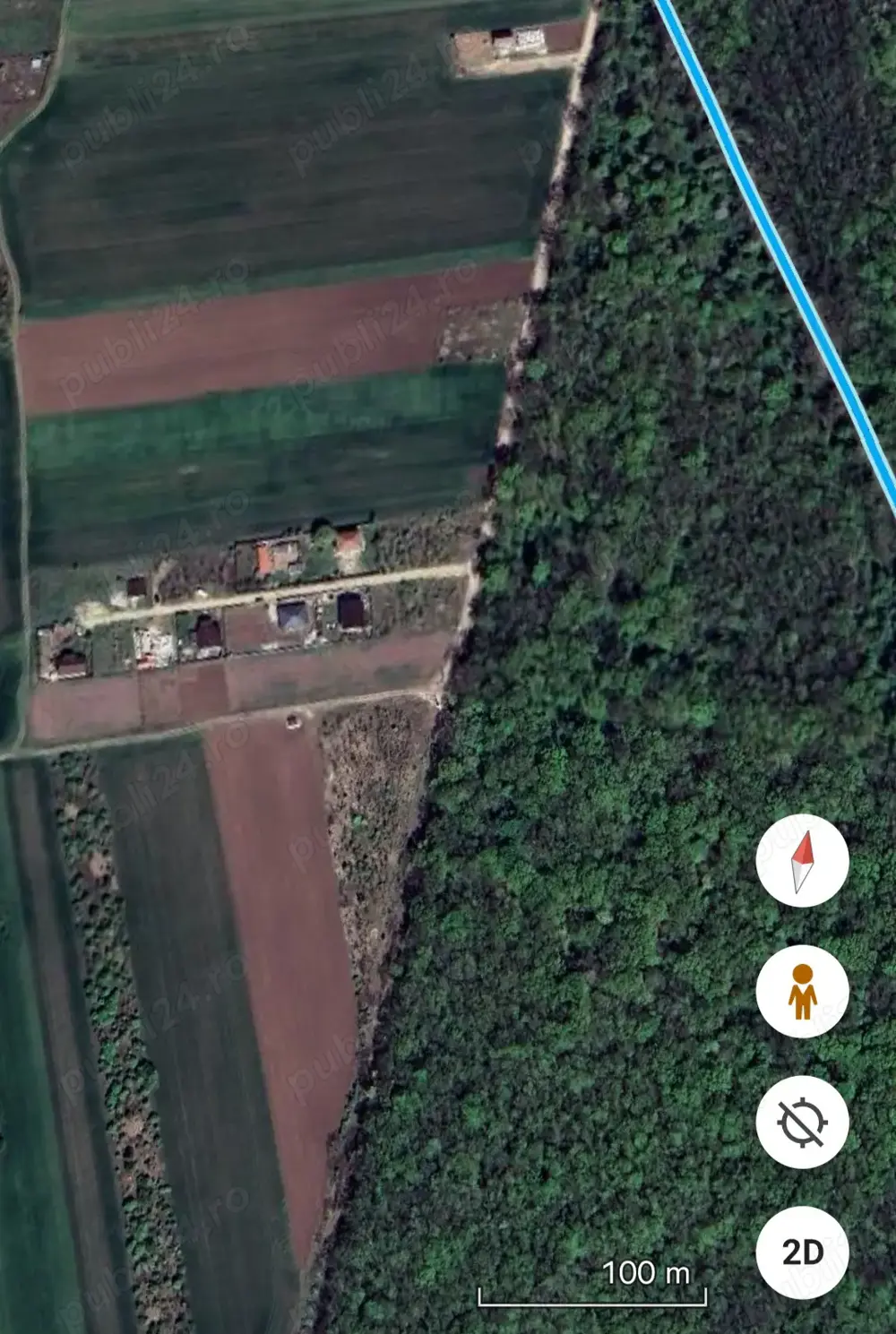Switch the map to 2D view

coord(804,1252)
